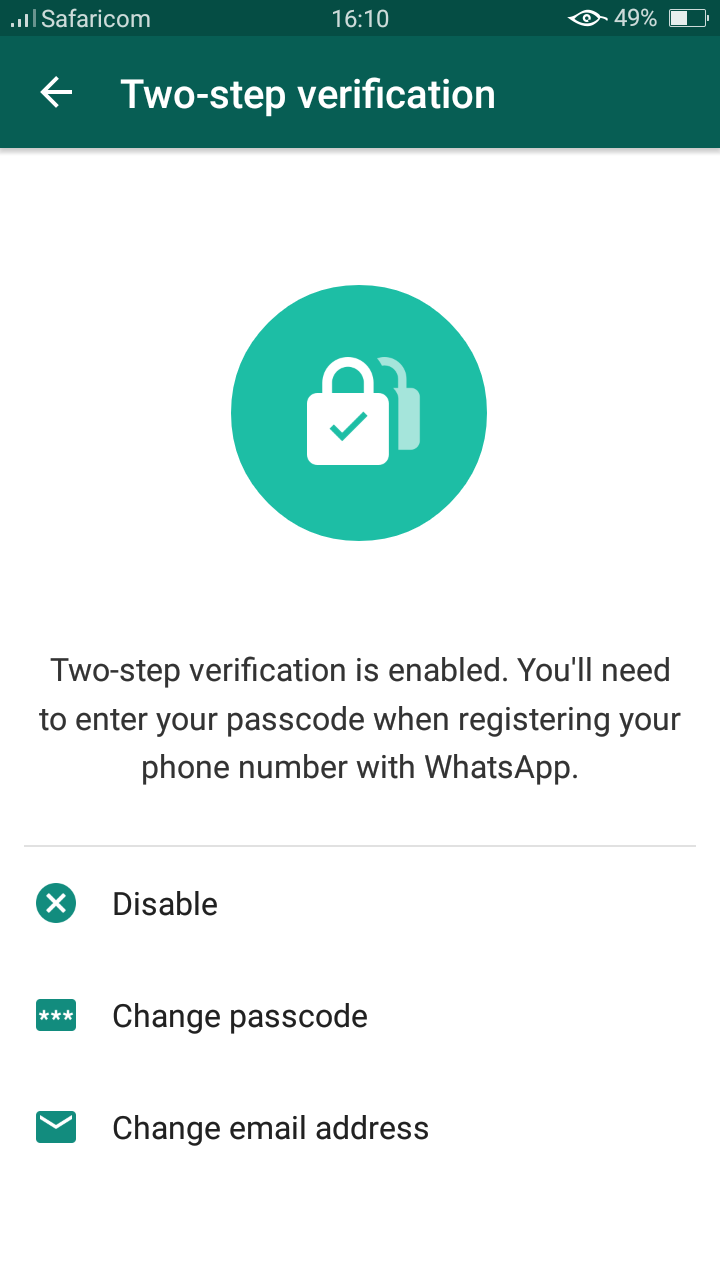Open the Change passcode option

(x=360, y=1016)
